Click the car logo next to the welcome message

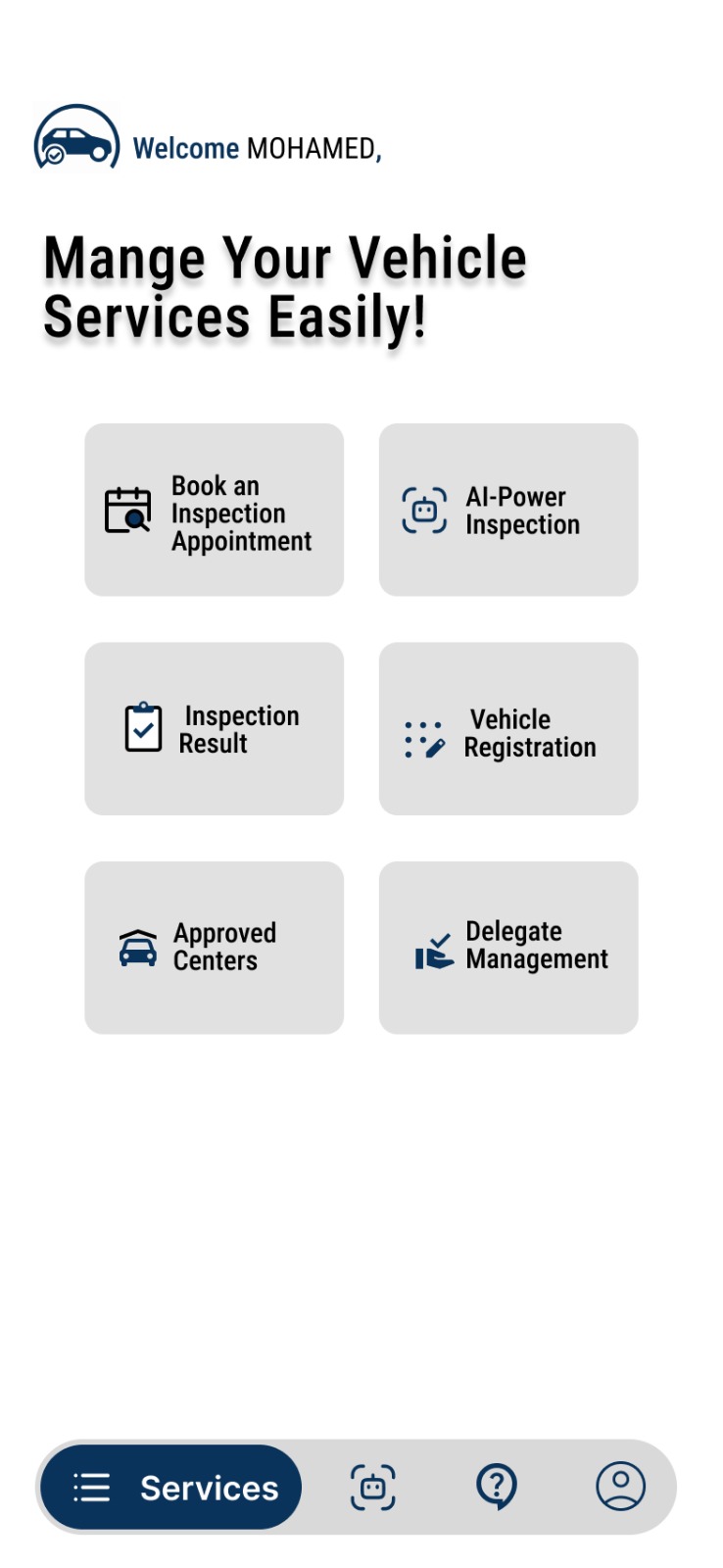click(75, 144)
